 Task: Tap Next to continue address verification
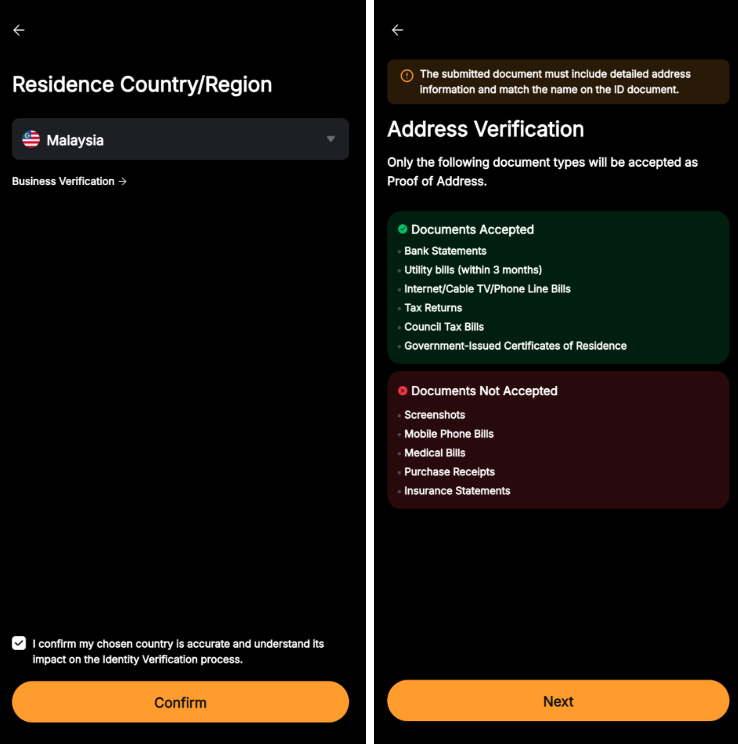pyautogui.click(x=558, y=701)
